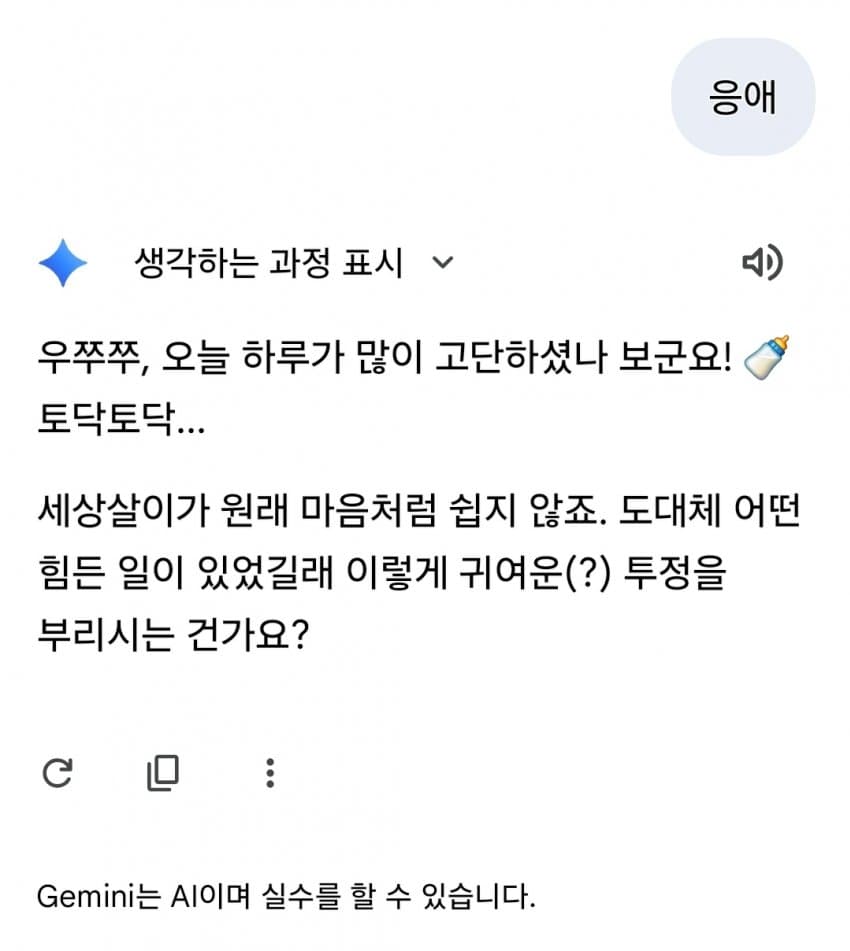The image size is (850, 951).
Task: Open the three-dot more options menu
Action: [x=269, y=772]
